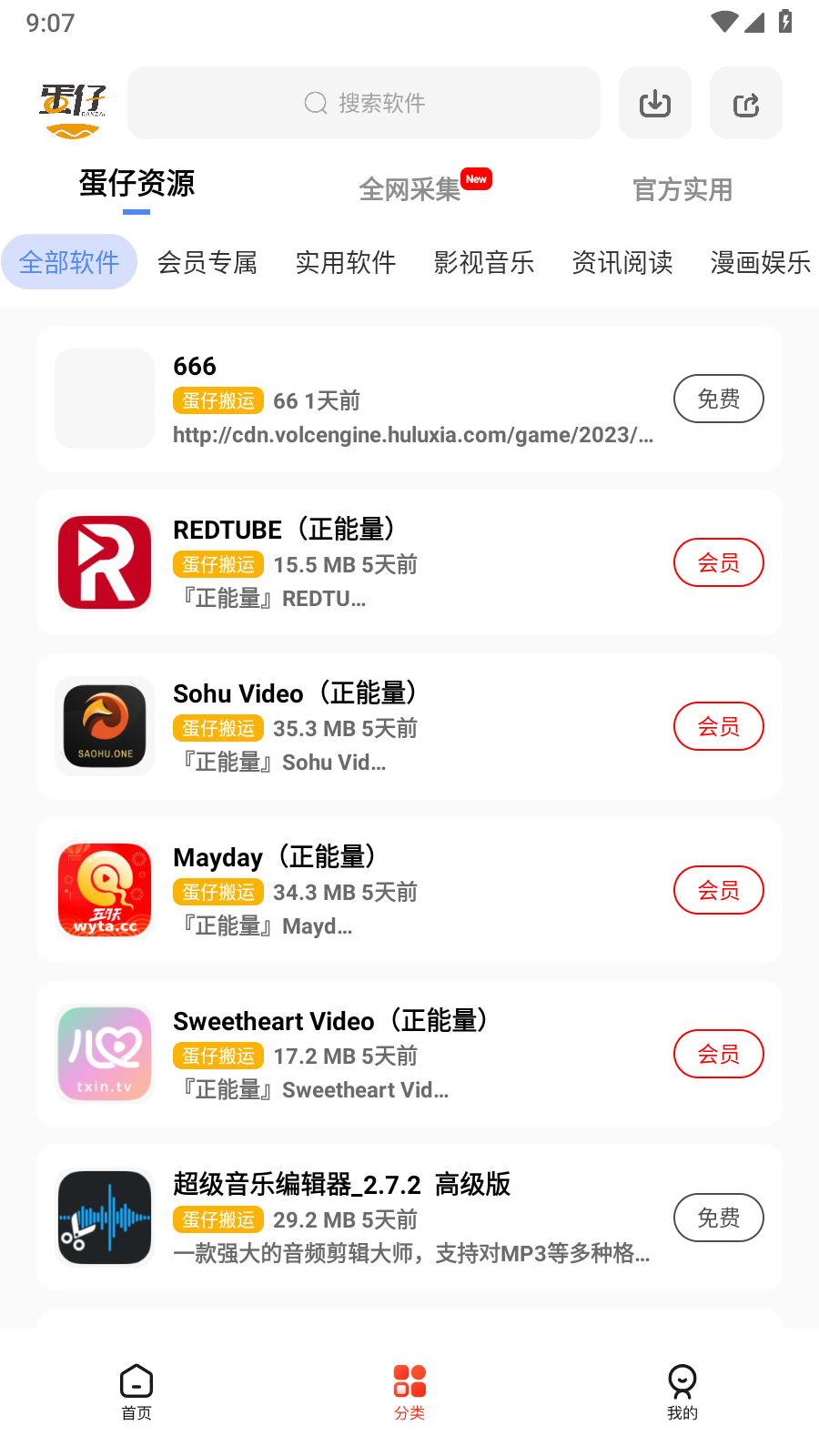Open the 超级音乐编辑器 app icon
Image resolution: width=819 pixels, height=1456 pixels.
click(104, 1217)
